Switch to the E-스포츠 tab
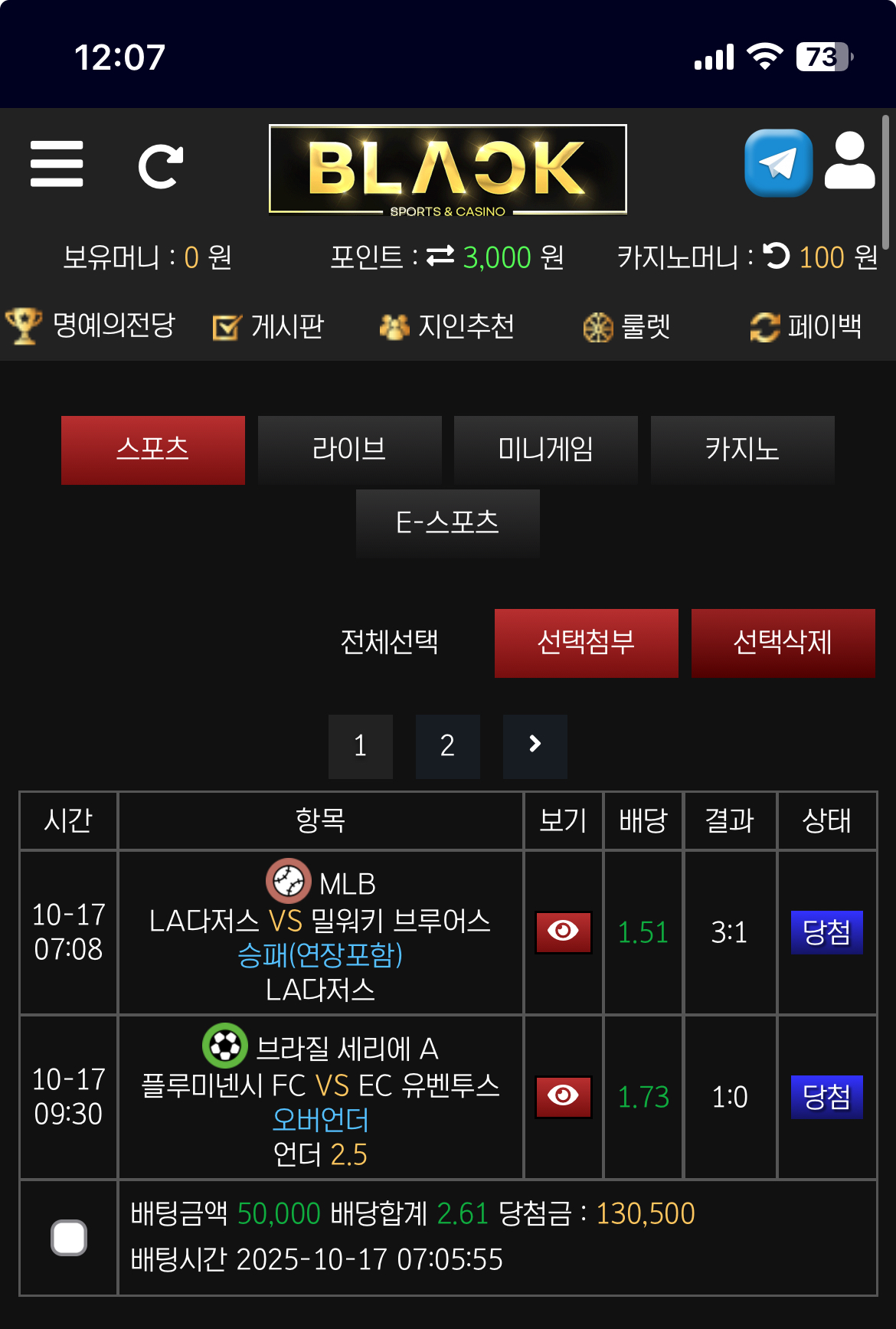The width and height of the screenshot is (896, 1329). click(447, 523)
